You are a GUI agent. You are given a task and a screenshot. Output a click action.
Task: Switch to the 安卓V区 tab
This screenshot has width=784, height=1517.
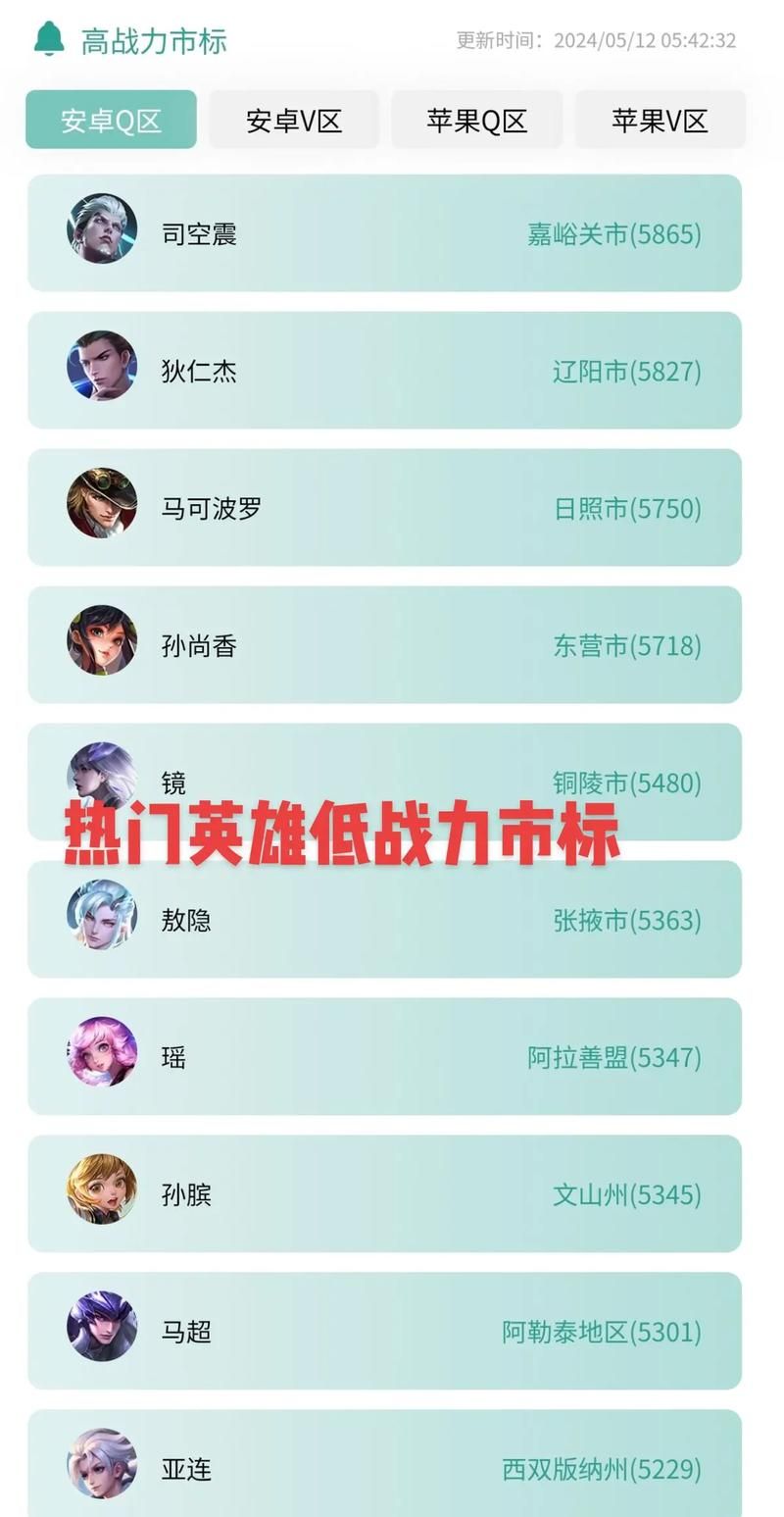click(x=294, y=121)
